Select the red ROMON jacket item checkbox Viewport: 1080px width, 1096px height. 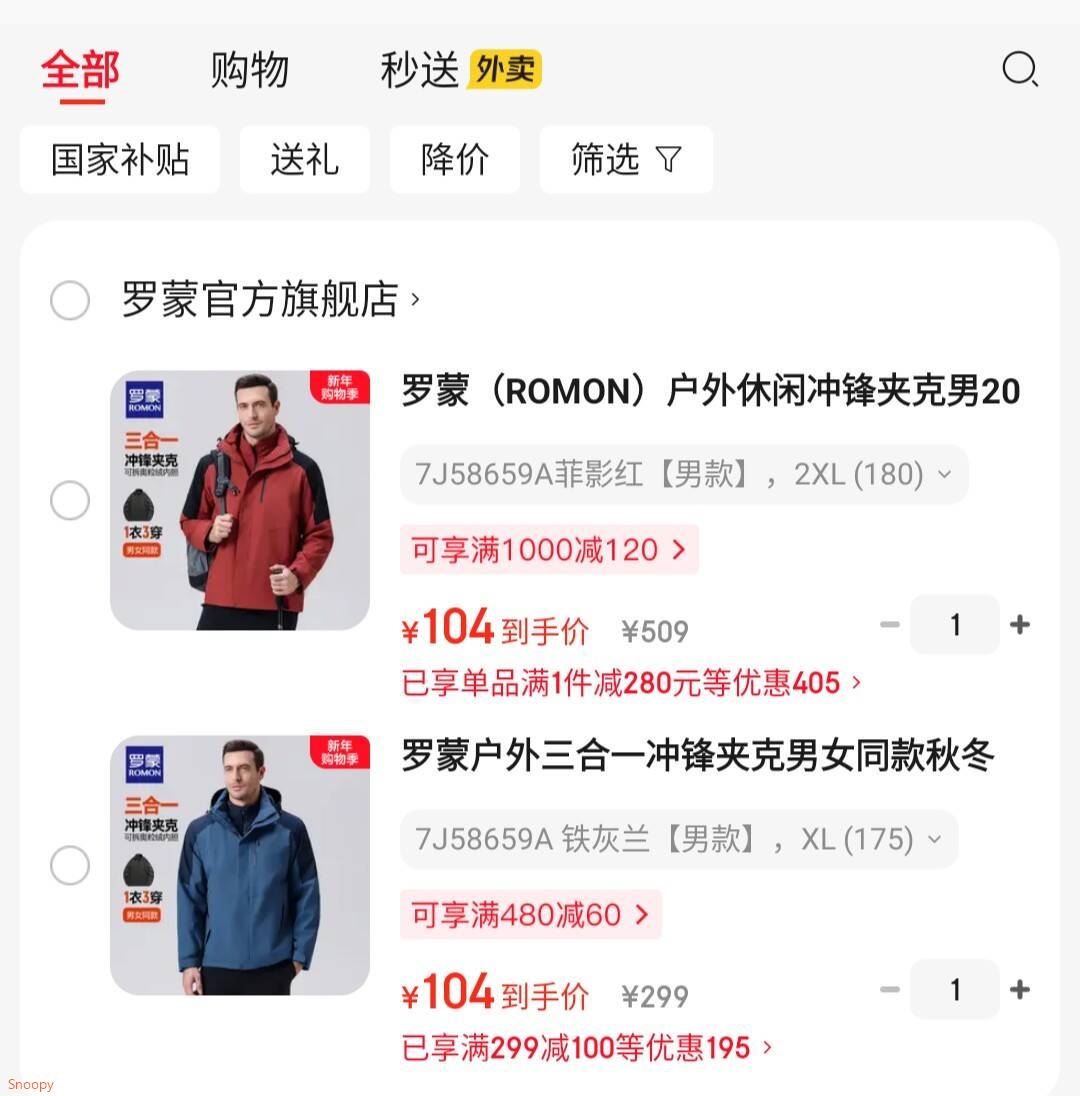point(70,500)
